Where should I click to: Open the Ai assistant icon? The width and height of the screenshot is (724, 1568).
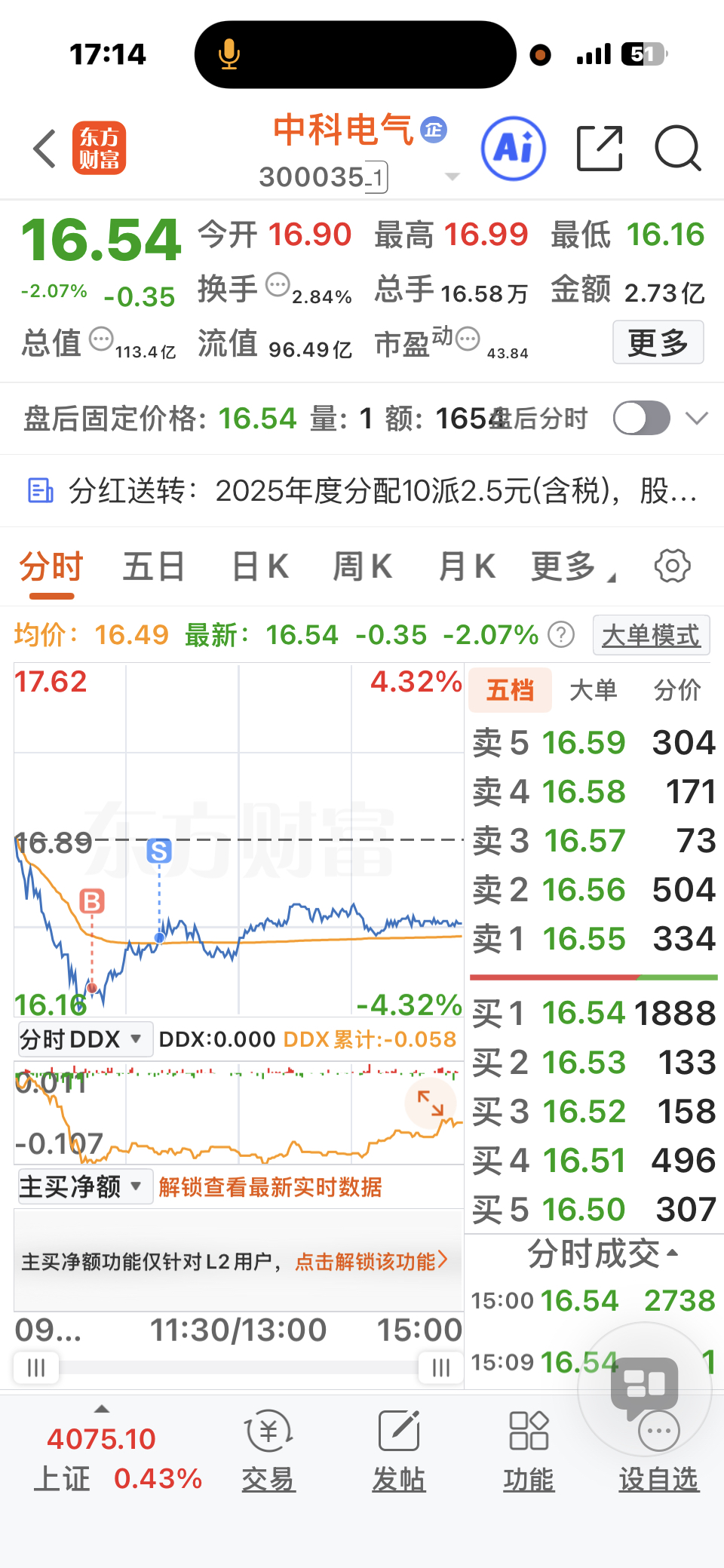pos(514,148)
